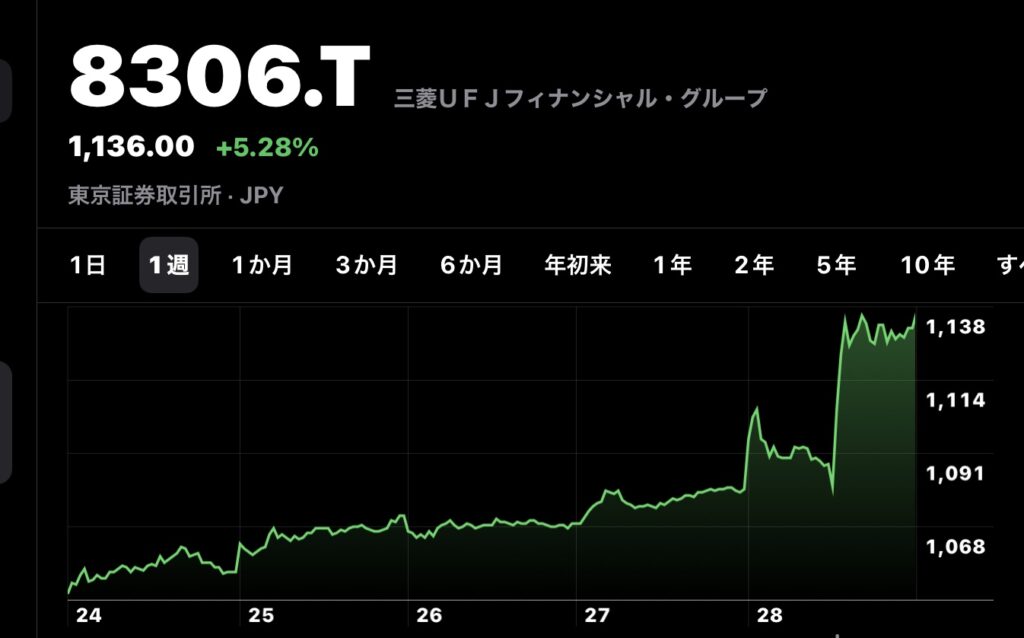Select the 1週 time range
Viewport: 1024px width, 638px height.
(168, 265)
